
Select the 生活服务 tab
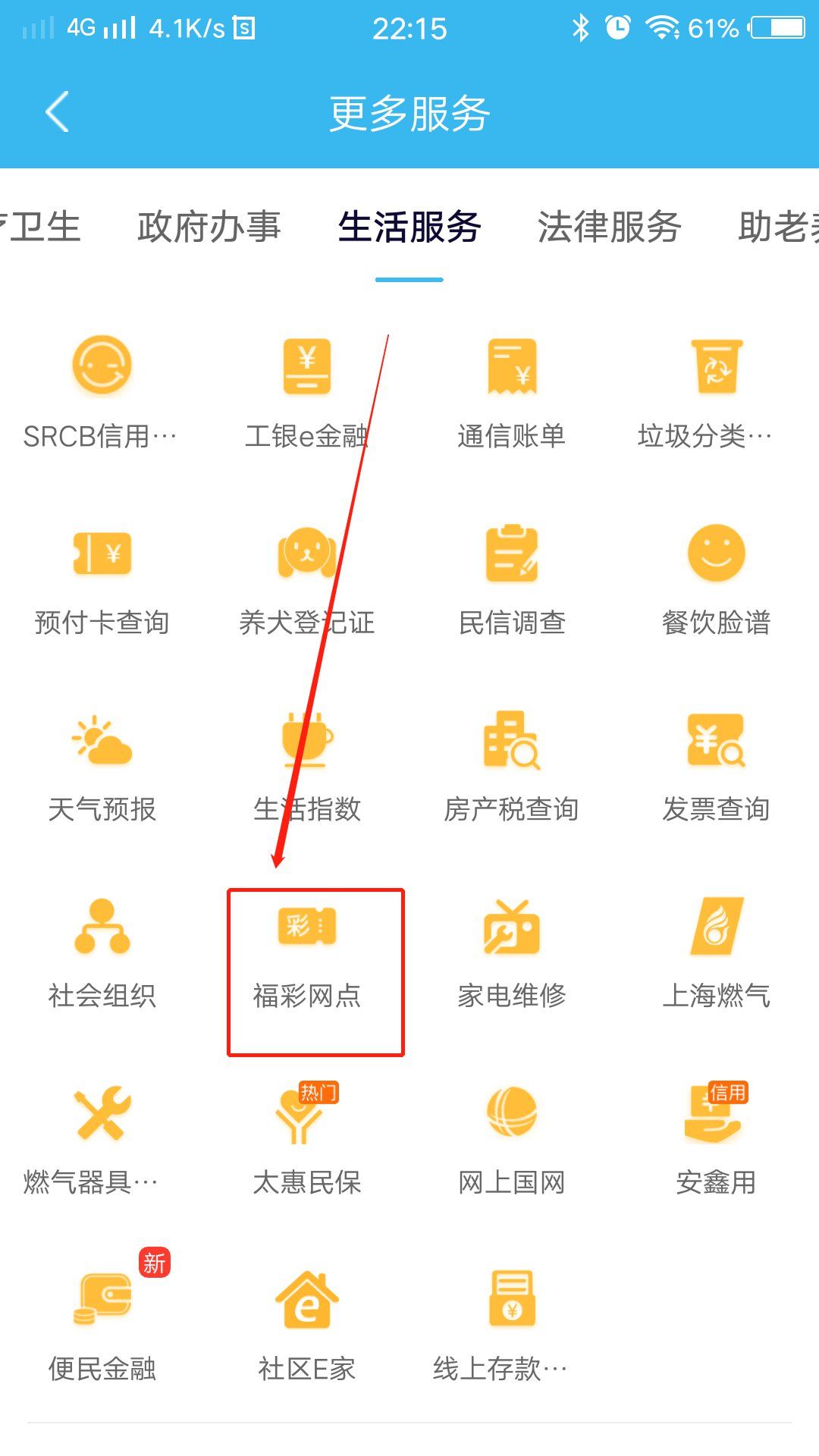click(x=409, y=227)
